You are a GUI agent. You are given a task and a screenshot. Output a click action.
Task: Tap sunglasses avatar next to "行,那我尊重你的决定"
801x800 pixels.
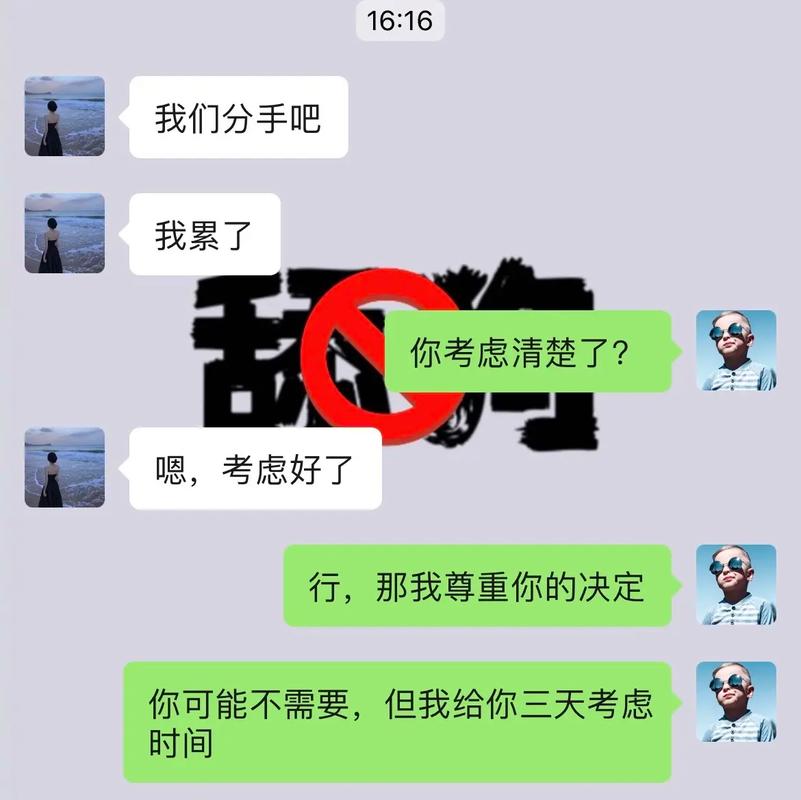(x=736, y=584)
